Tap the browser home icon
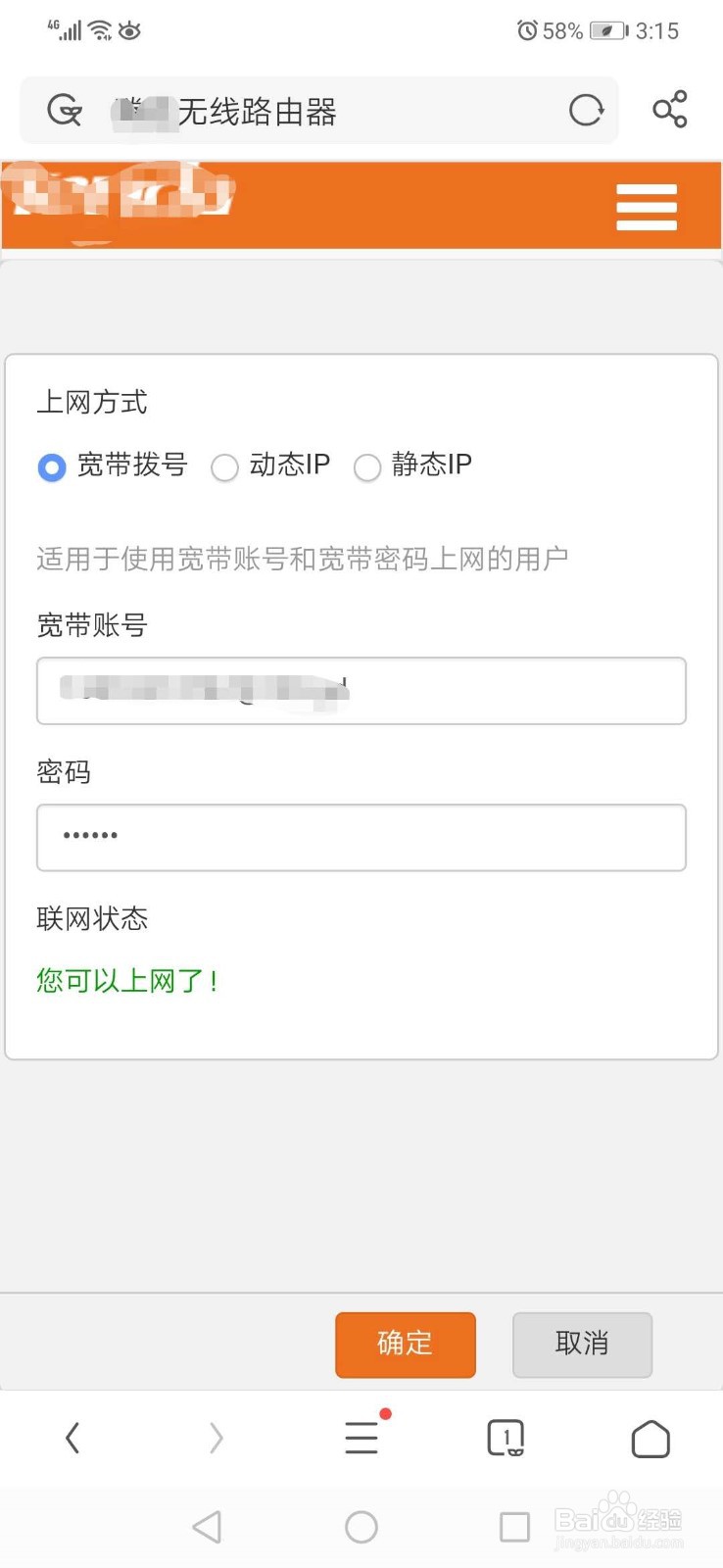This screenshot has width=723, height=1568. pos(650,1438)
